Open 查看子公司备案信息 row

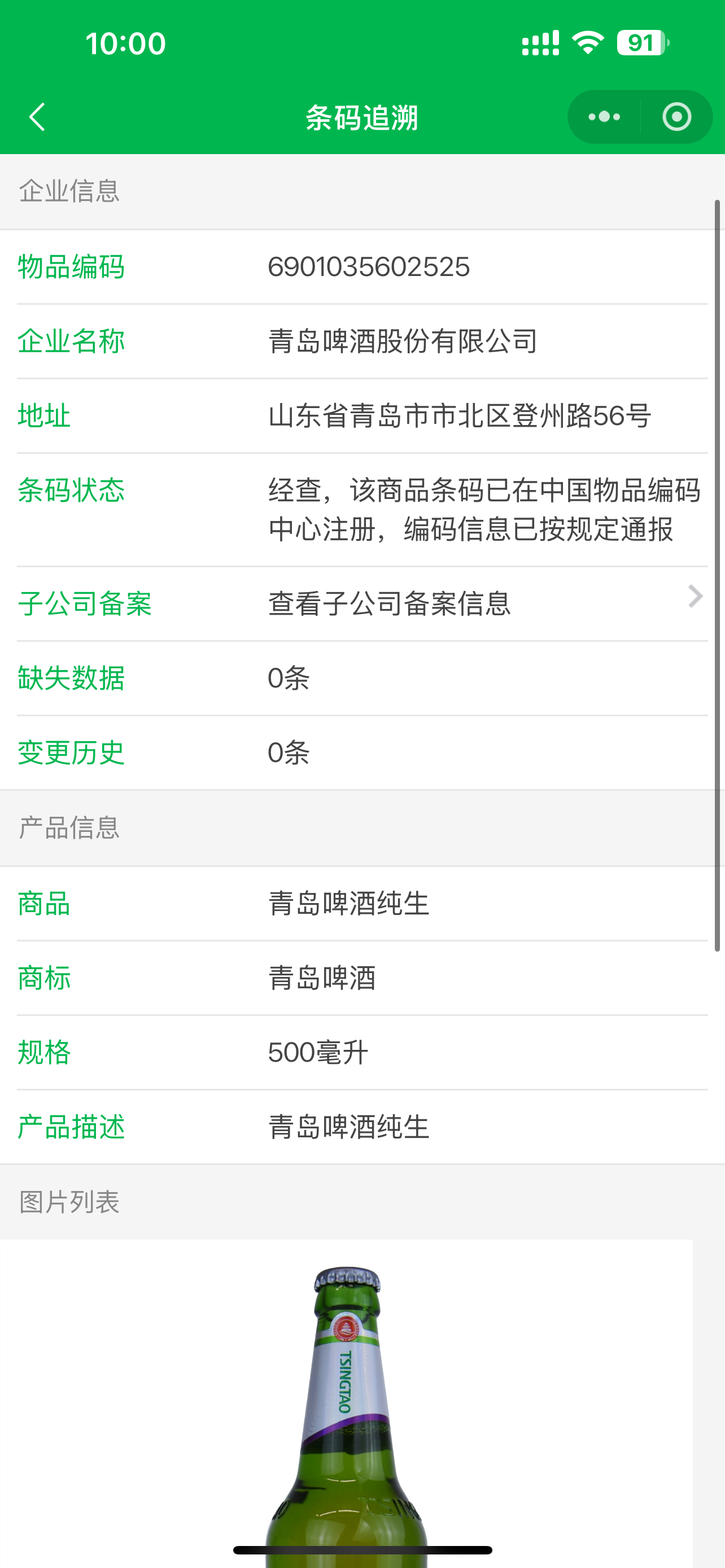tap(390, 604)
